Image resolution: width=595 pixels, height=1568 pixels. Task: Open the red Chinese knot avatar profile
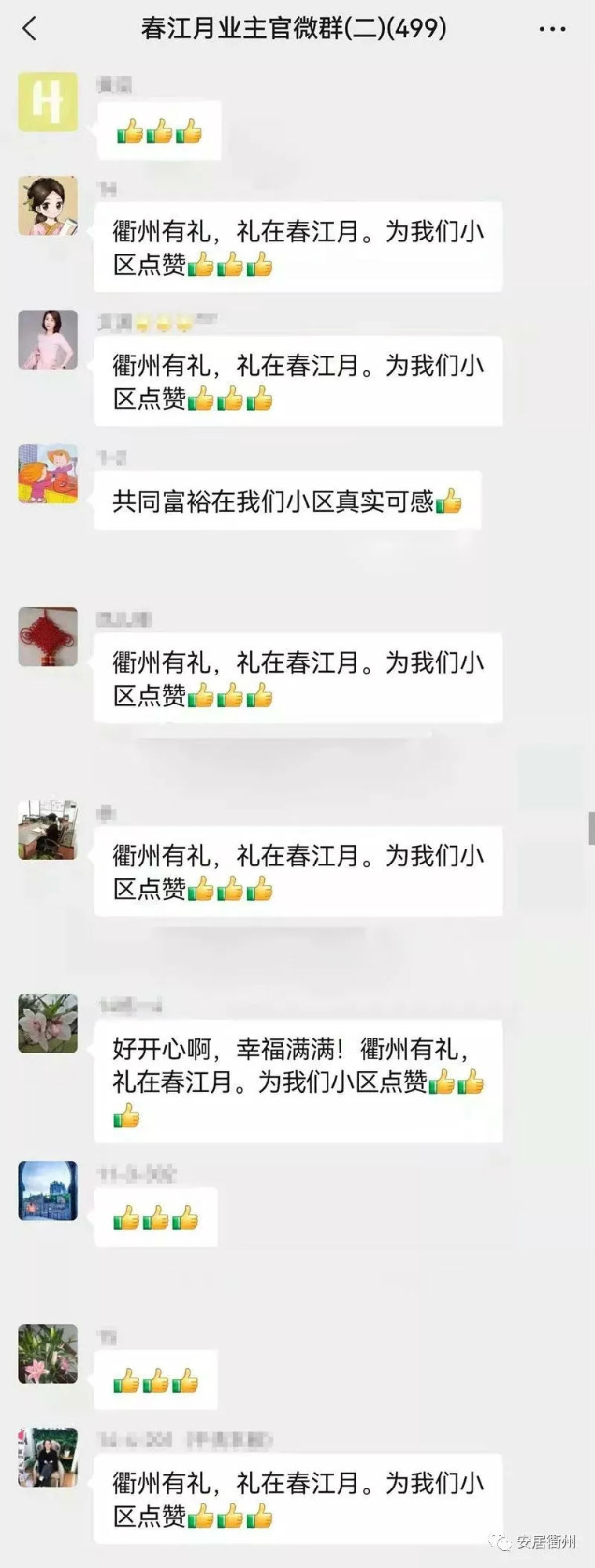pos(48,637)
